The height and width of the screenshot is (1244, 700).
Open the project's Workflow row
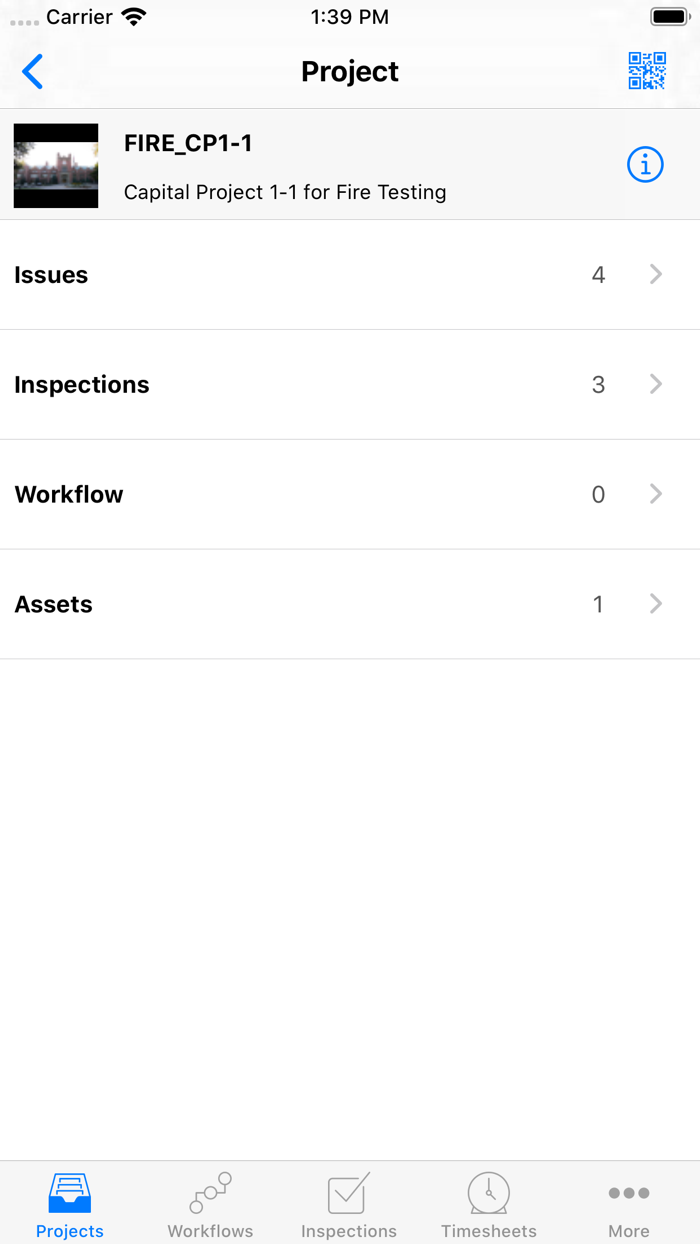[x=350, y=495]
